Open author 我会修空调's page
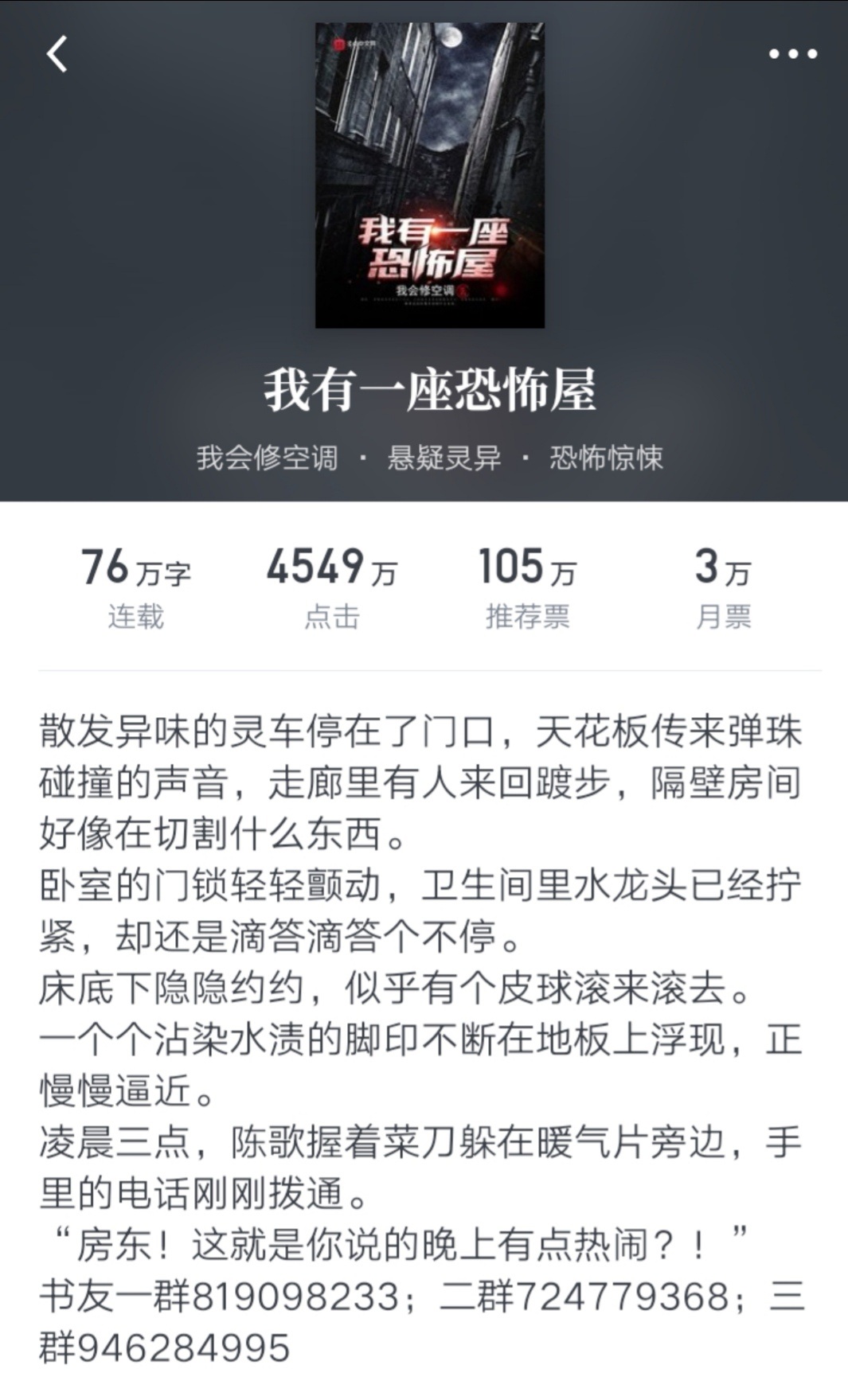 click(x=267, y=458)
